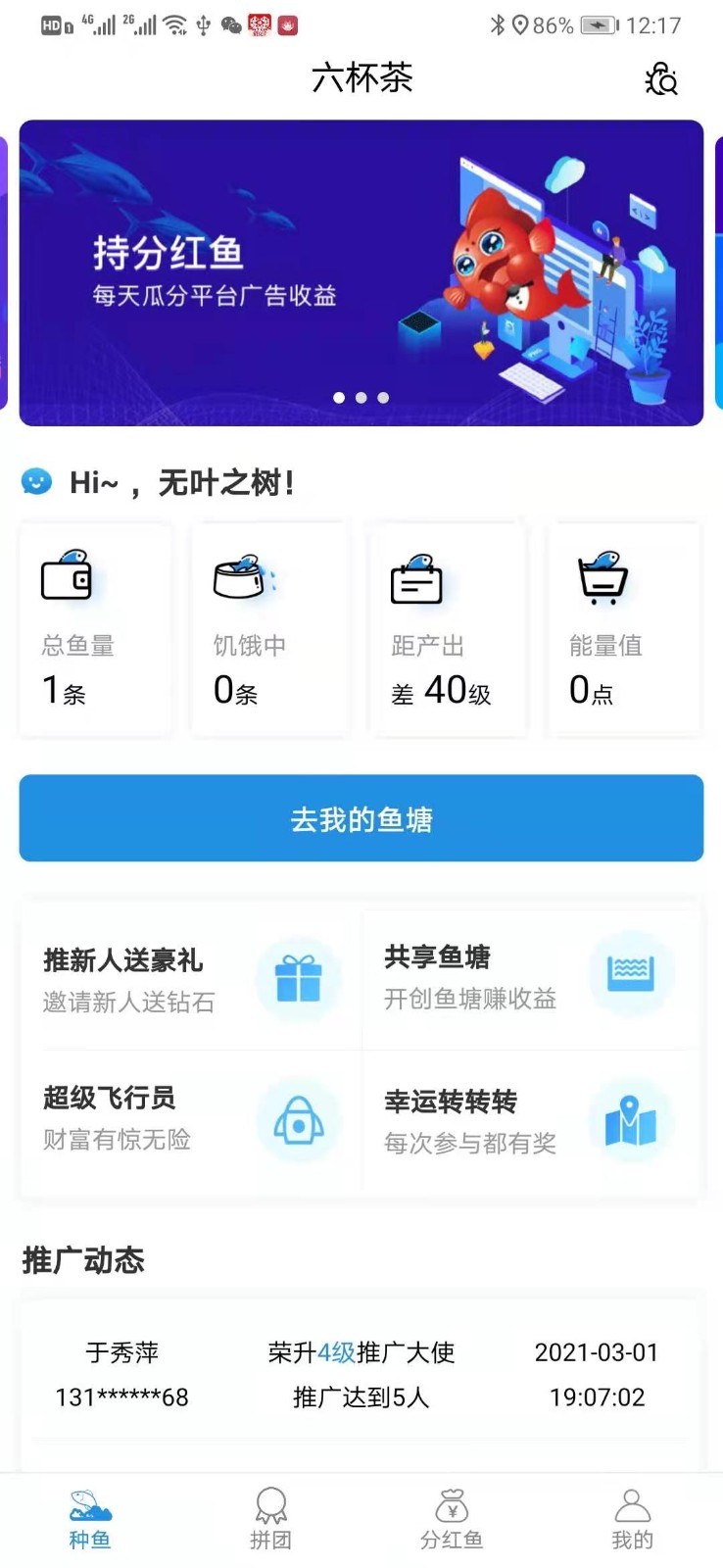The height and width of the screenshot is (1568, 723).
Task: View the 距产出 stat card
Action: click(447, 629)
